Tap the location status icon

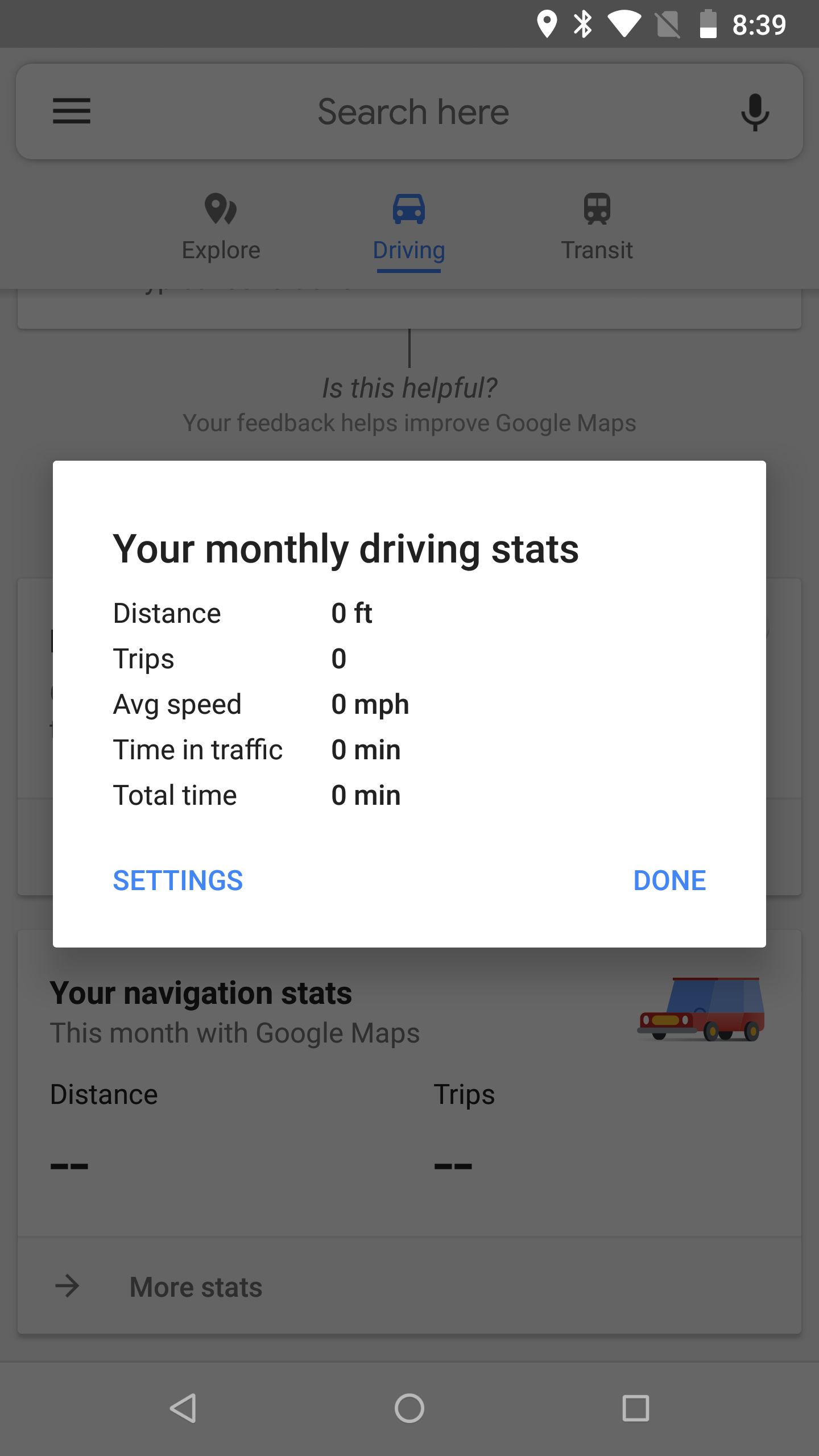[x=547, y=24]
